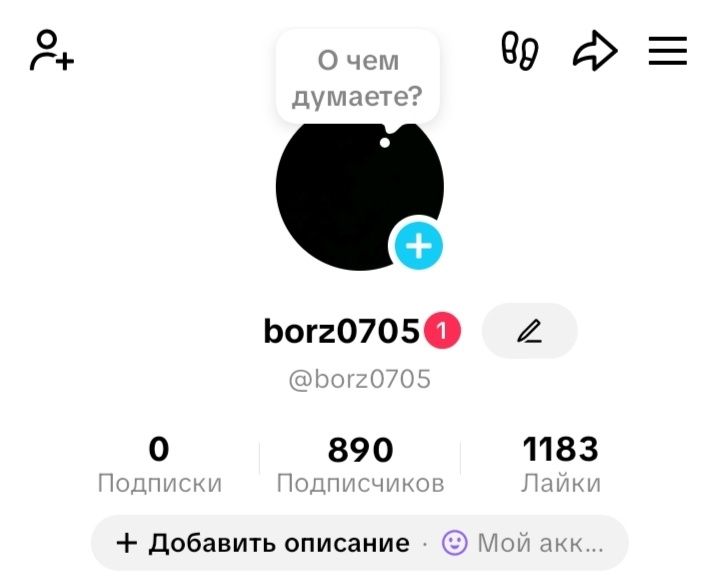The height and width of the screenshot is (578, 720).
Task: Open the add friends icon
Action: (51, 50)
